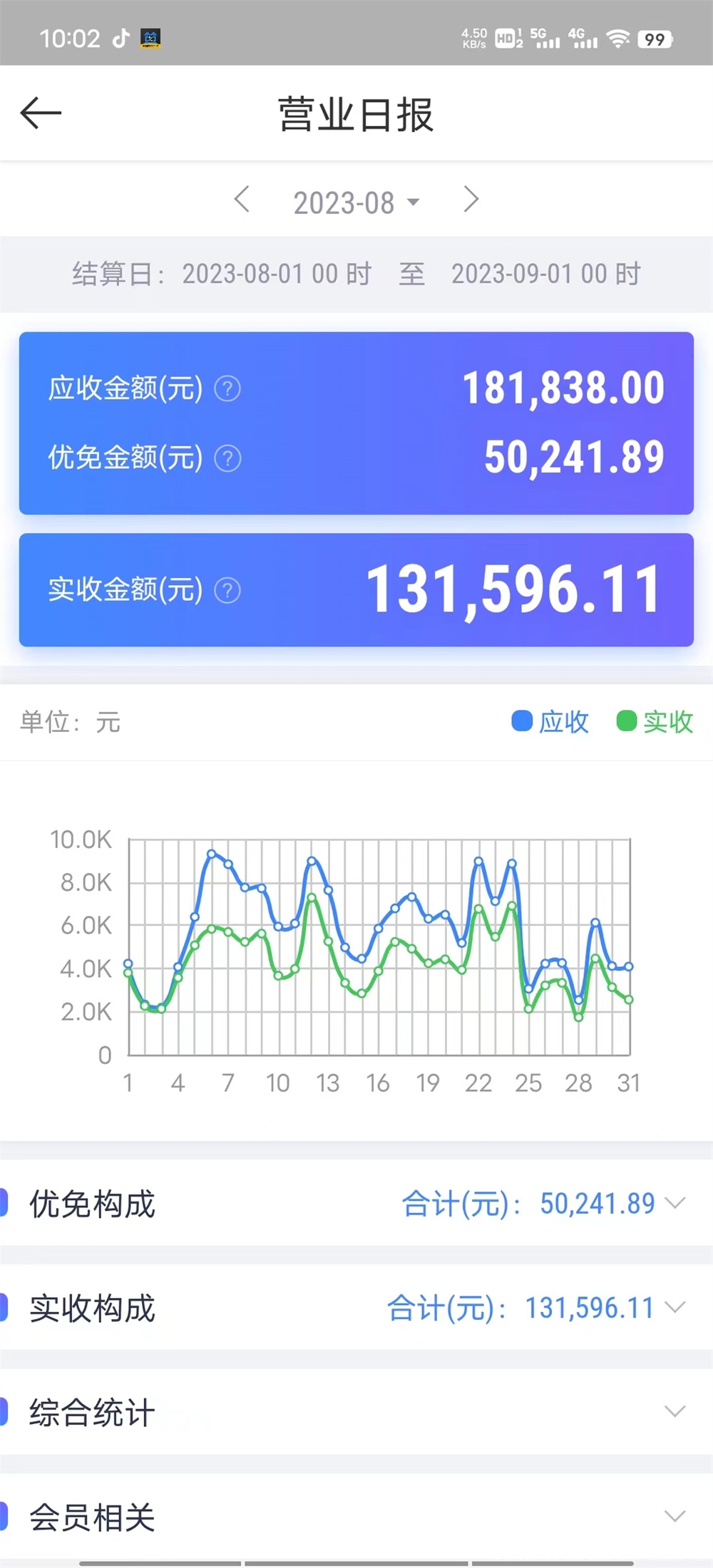Image resolution: width=713 pixels, height=1568 pixels.
Task: Open the 2023-08 month picker
Action: pyautogui.click(x=356, y=203)
